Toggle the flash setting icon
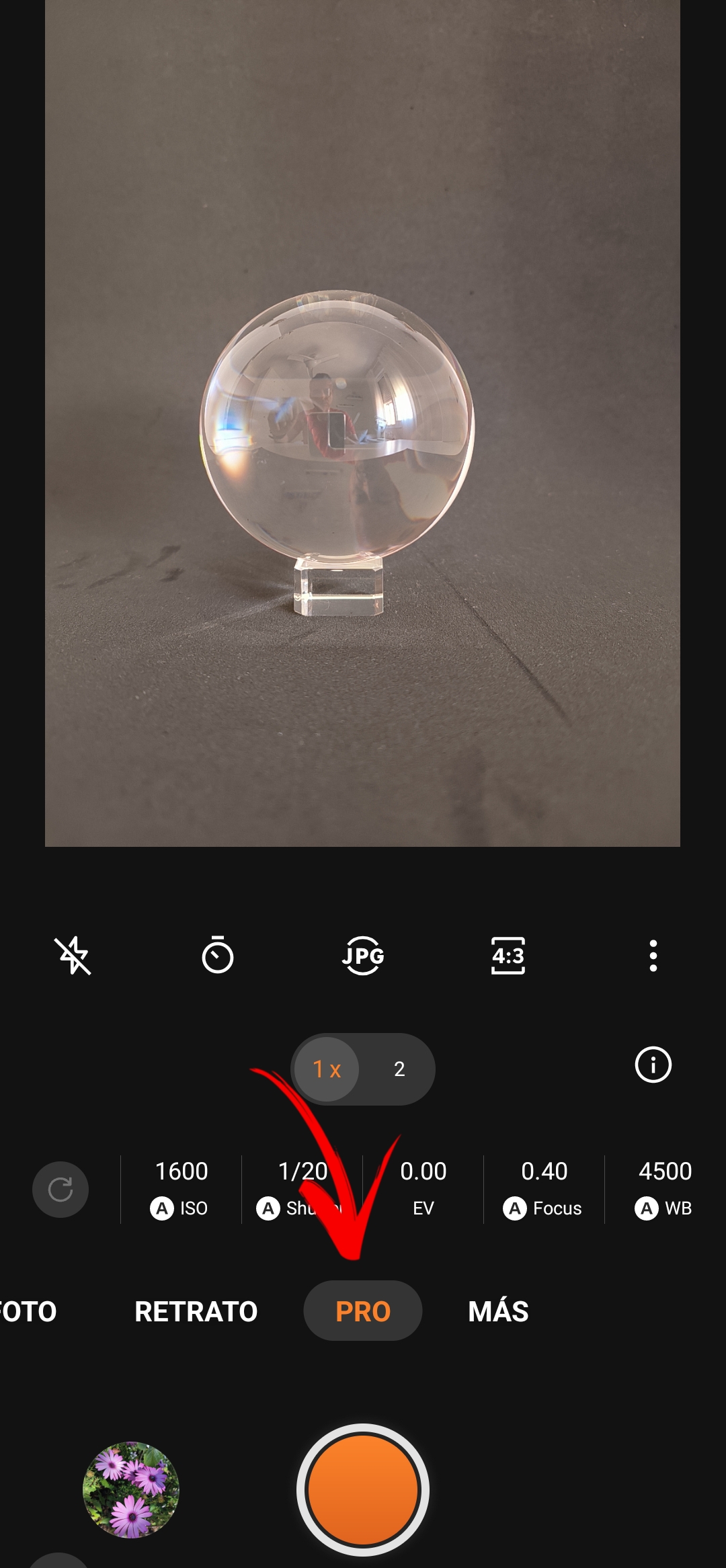726x1568 pixels. 73,956
